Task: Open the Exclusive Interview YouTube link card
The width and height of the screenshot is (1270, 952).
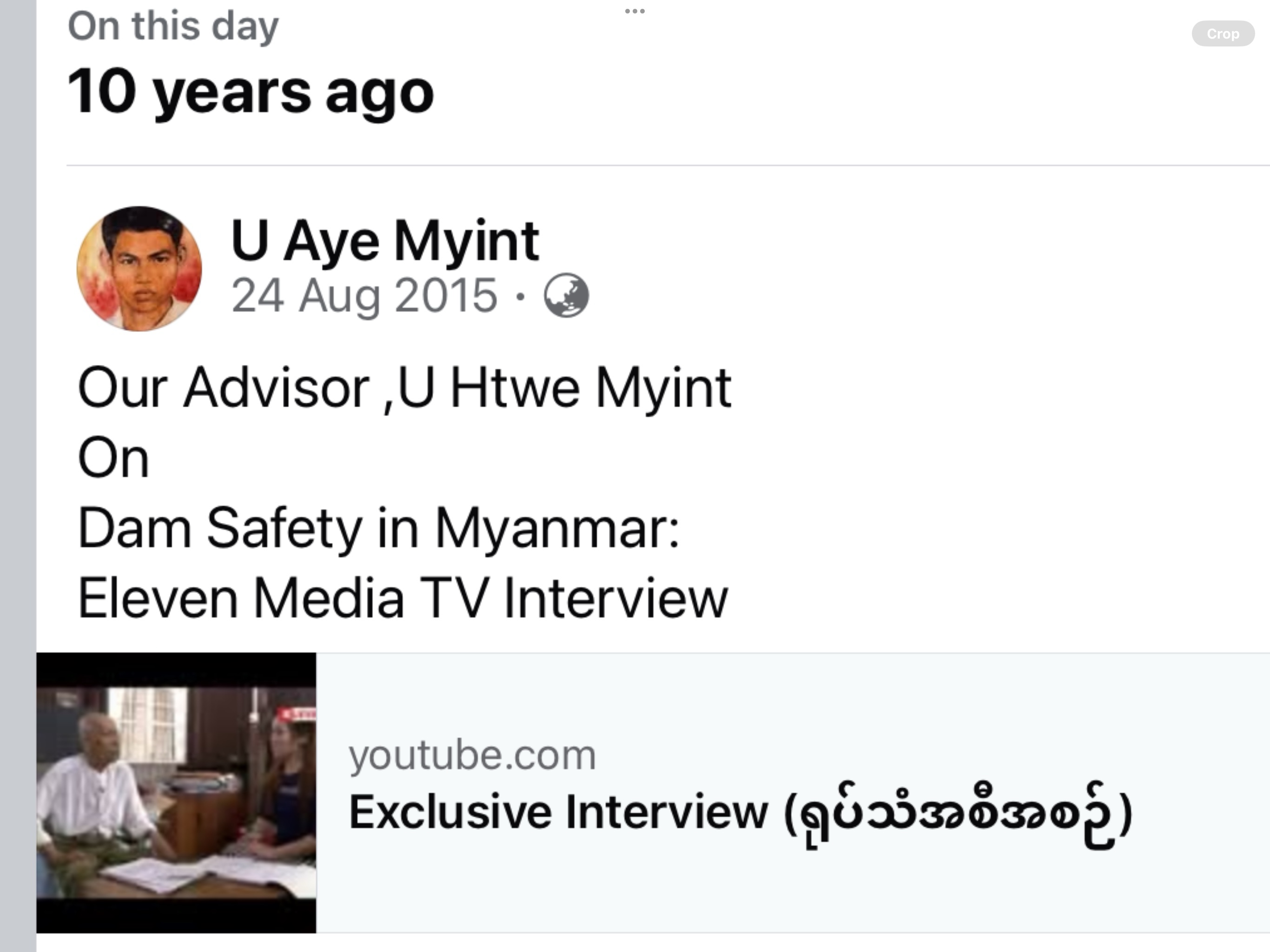Action: (740, 793)
